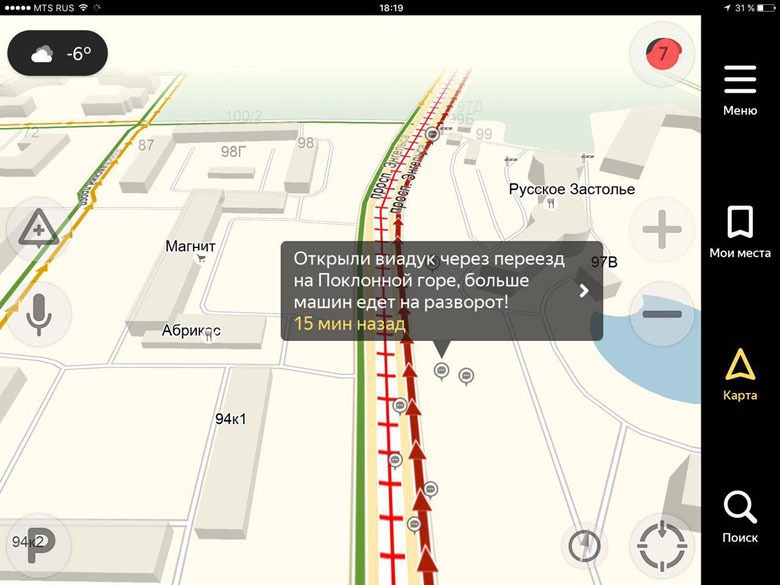The width and height of the screenshot is (780, 585).
Task: Open Мои места bookmarks
Action: click(740, 232)
